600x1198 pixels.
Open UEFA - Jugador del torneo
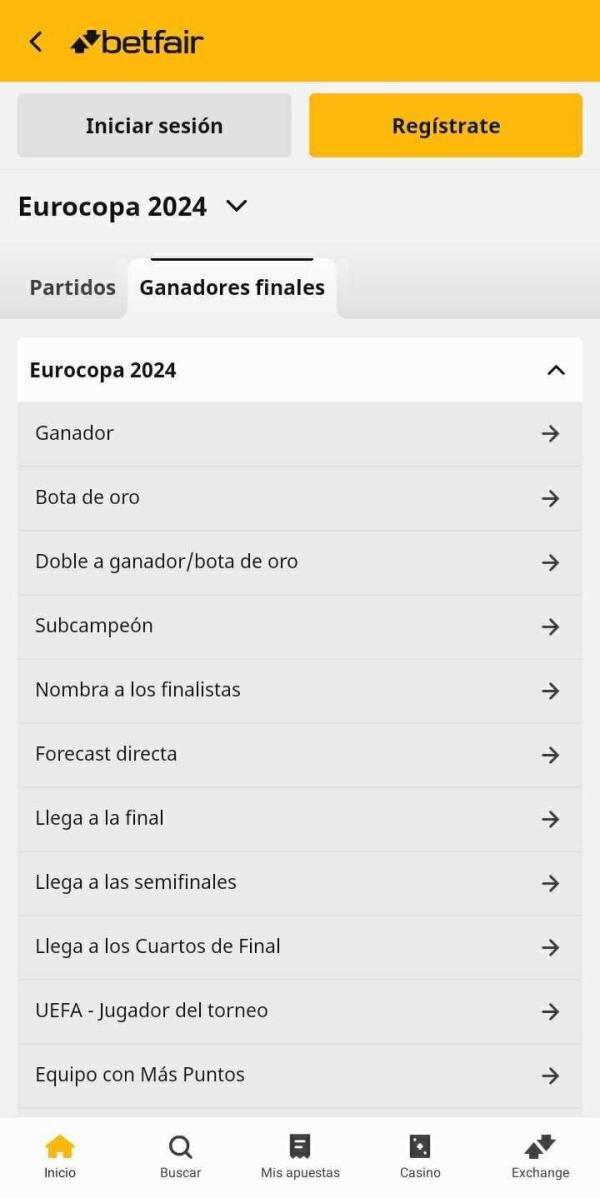coord(299,1011)
